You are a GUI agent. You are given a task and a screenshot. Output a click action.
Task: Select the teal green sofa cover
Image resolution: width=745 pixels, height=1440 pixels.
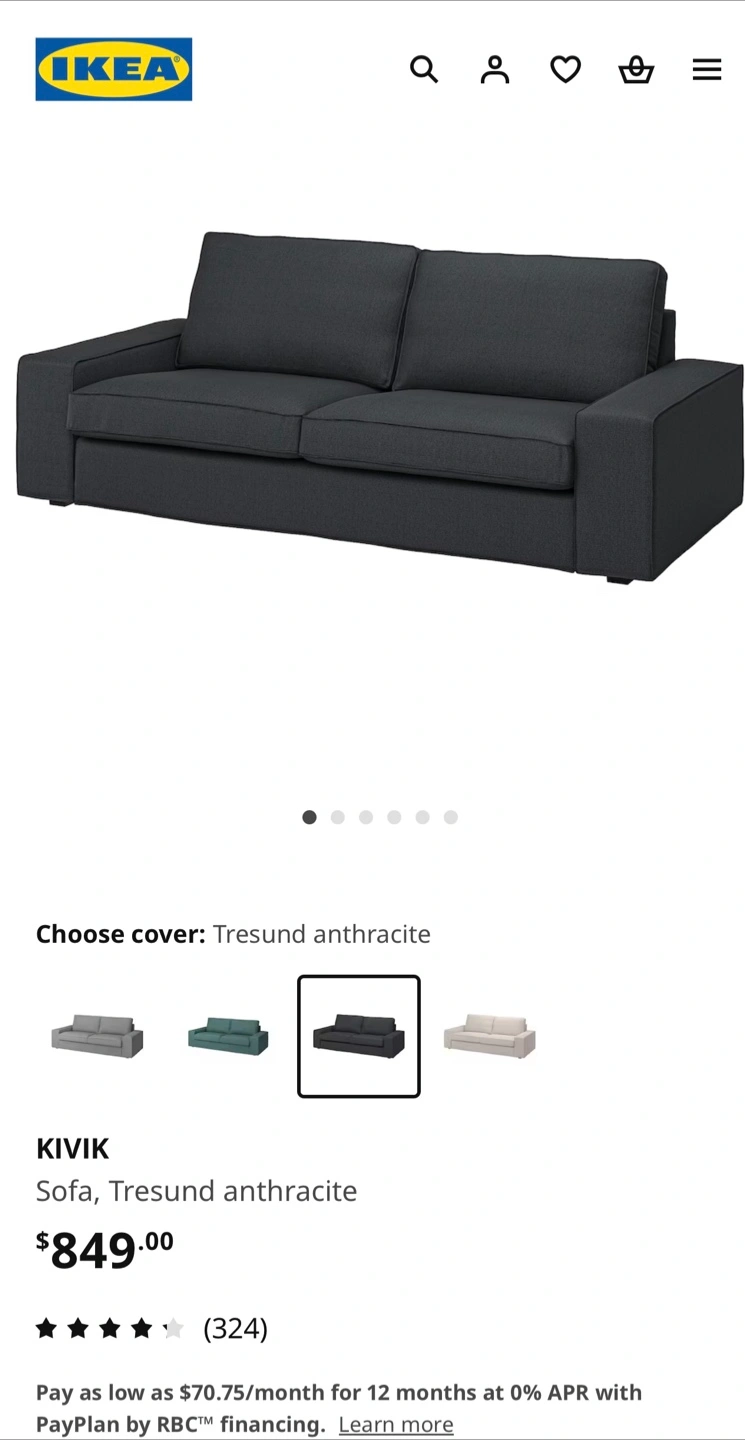click(228, 1036)
